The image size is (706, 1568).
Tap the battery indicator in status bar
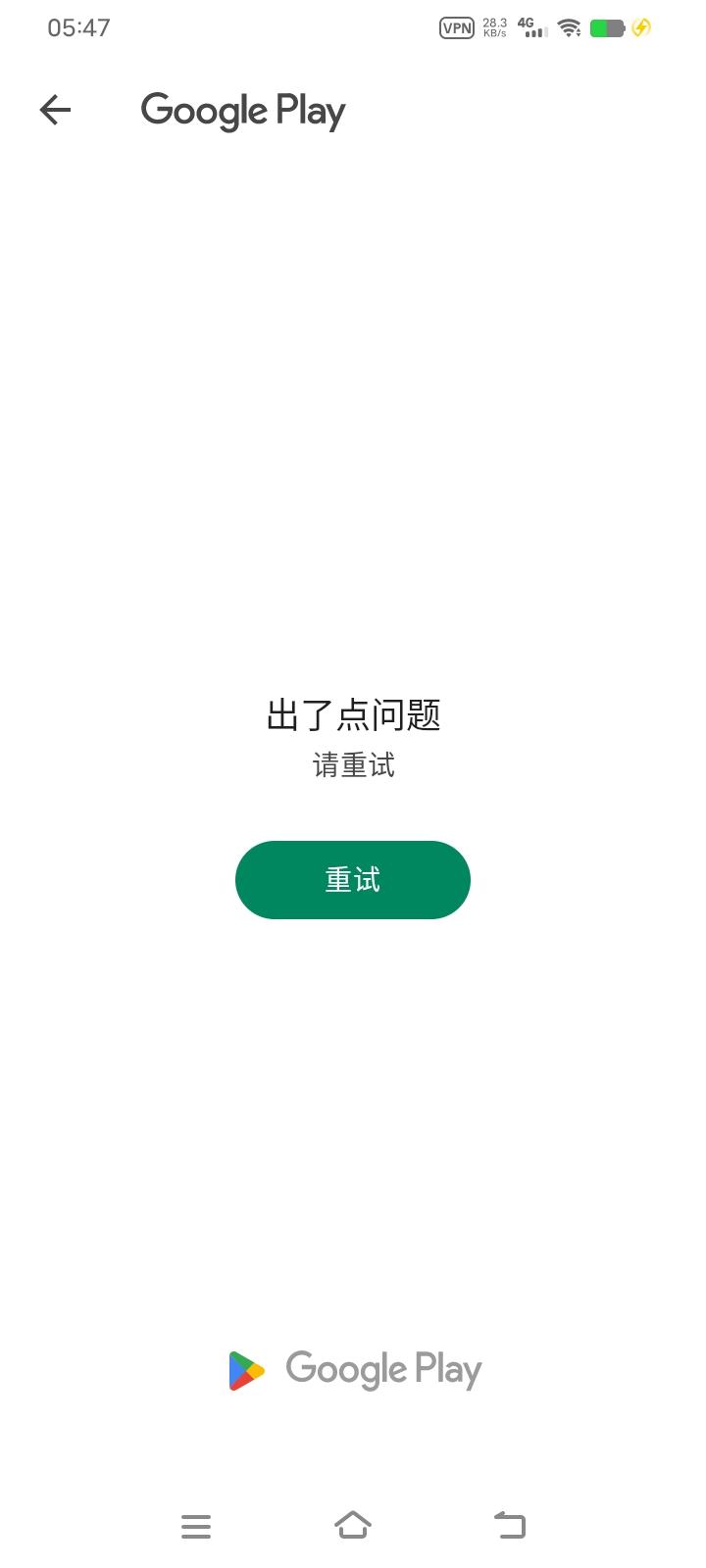(606, 27)
